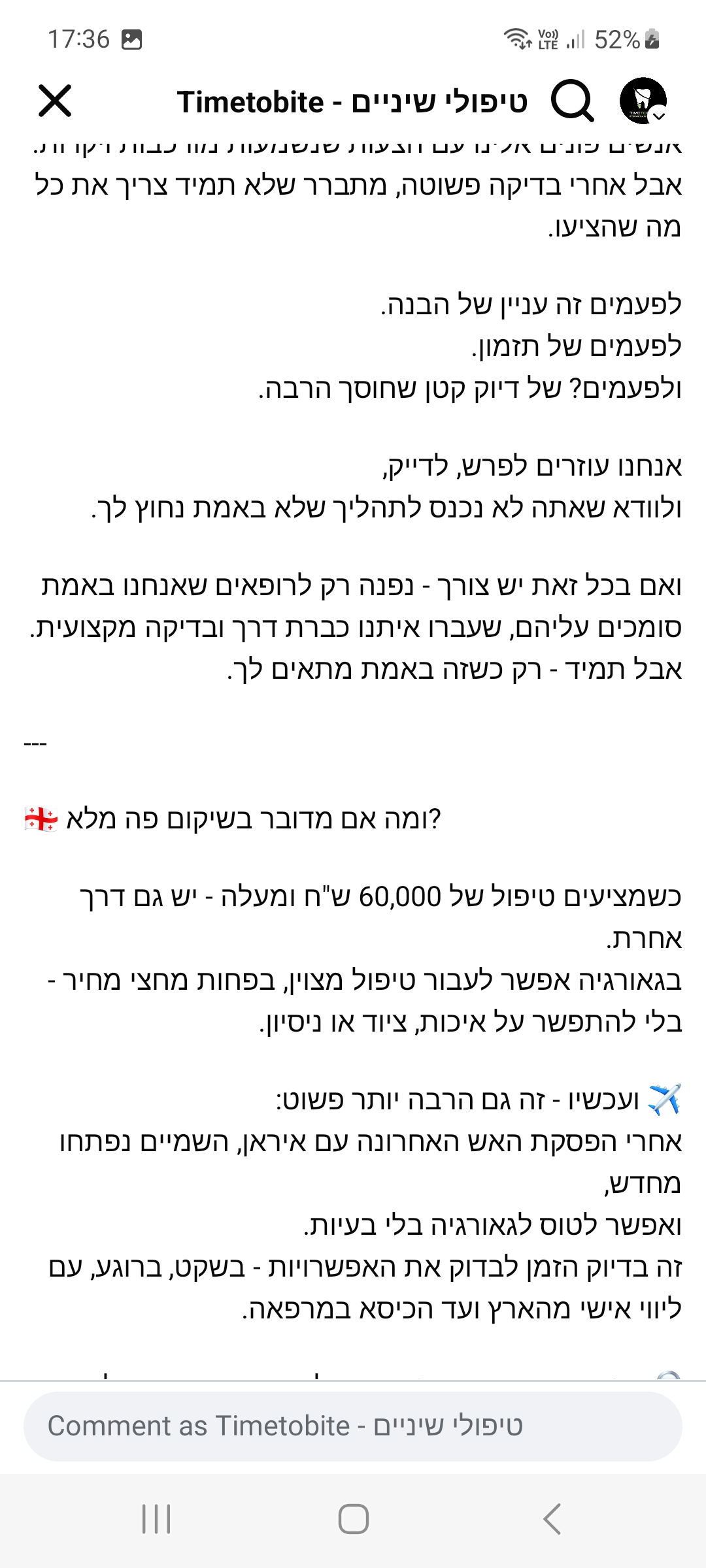Viewport: 706px width, 1568px height.
Task: Tap the Comment as Timetobite field
Action: [353, 1426]
